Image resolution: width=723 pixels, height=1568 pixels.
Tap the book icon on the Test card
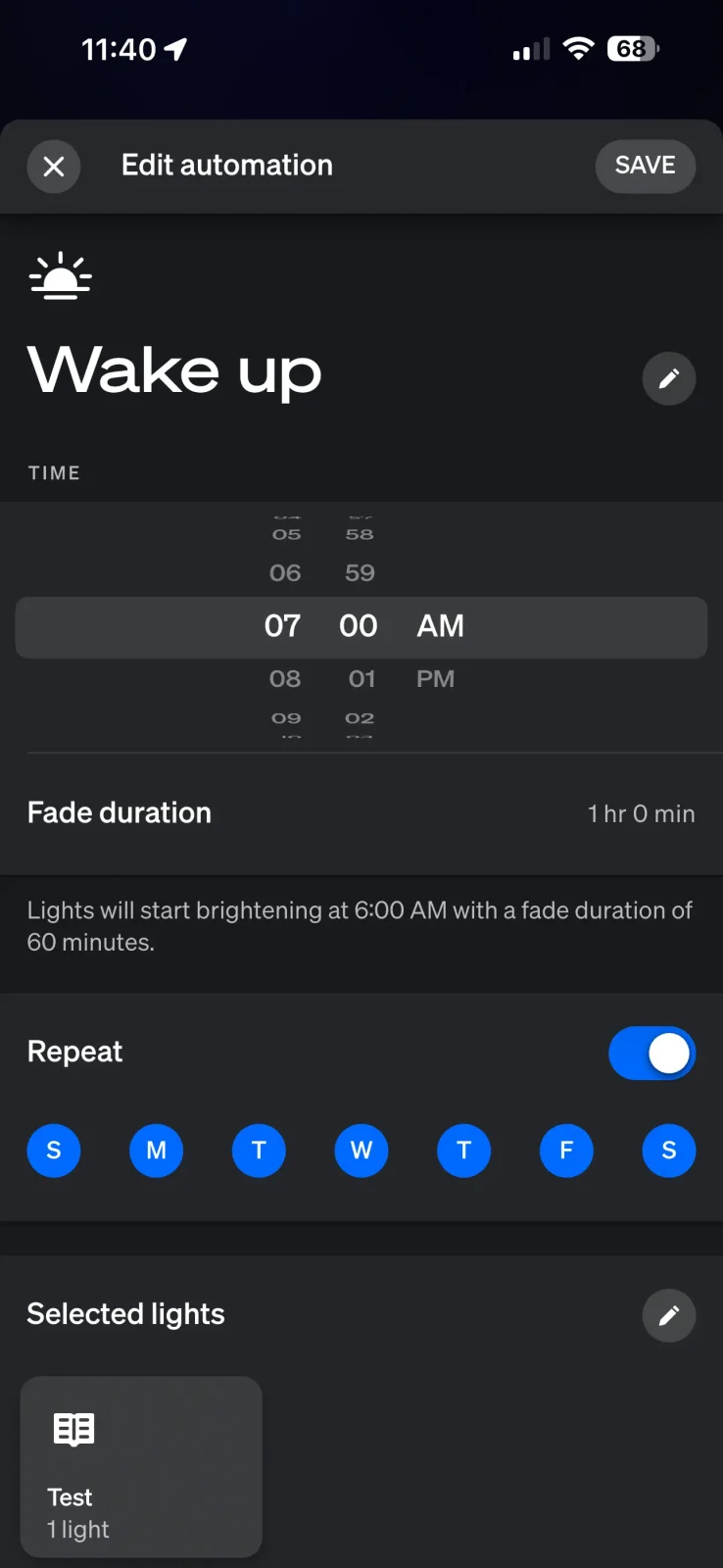(72, 1430)
